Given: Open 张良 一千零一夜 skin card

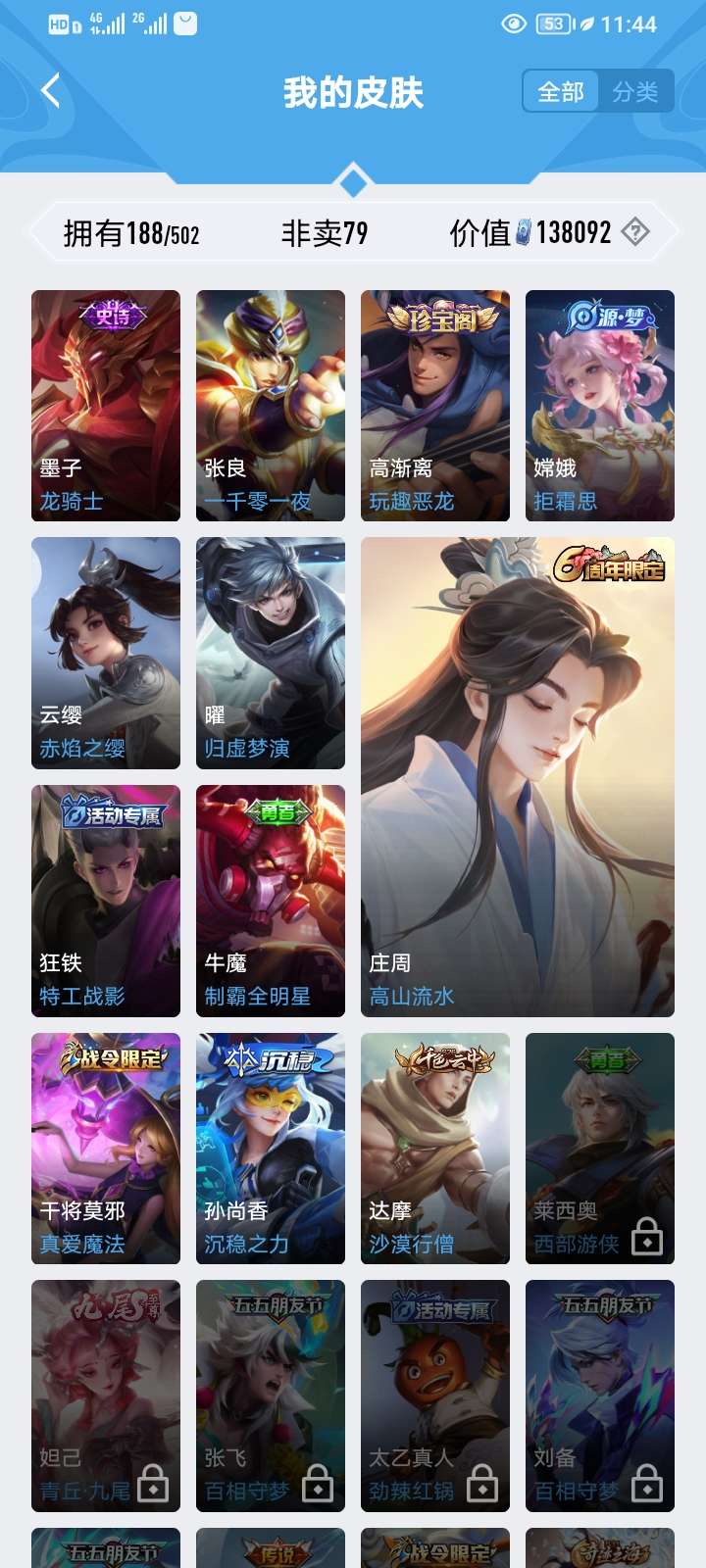Looking at the screenshot, I should coord(271,405).
